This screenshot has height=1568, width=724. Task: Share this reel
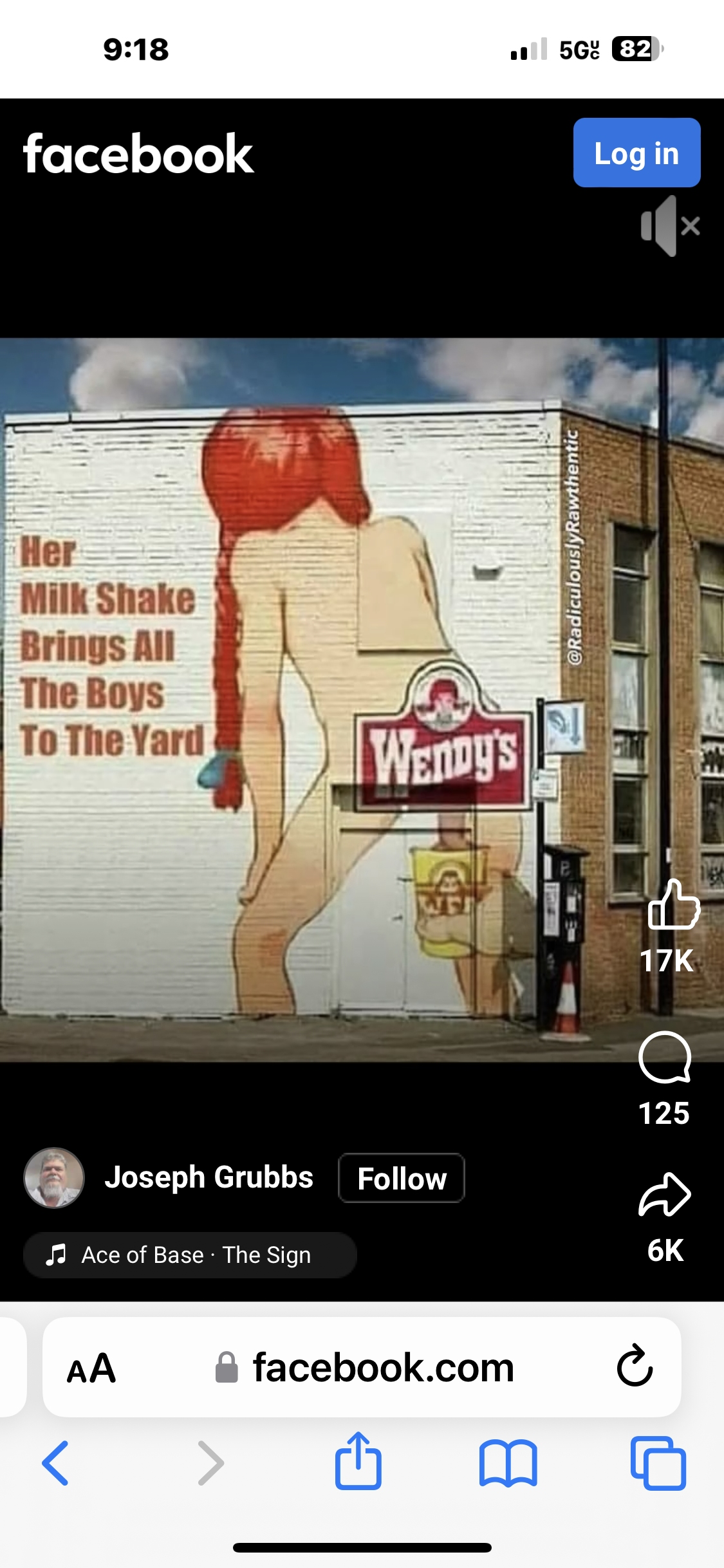(x=665, y=1195)
